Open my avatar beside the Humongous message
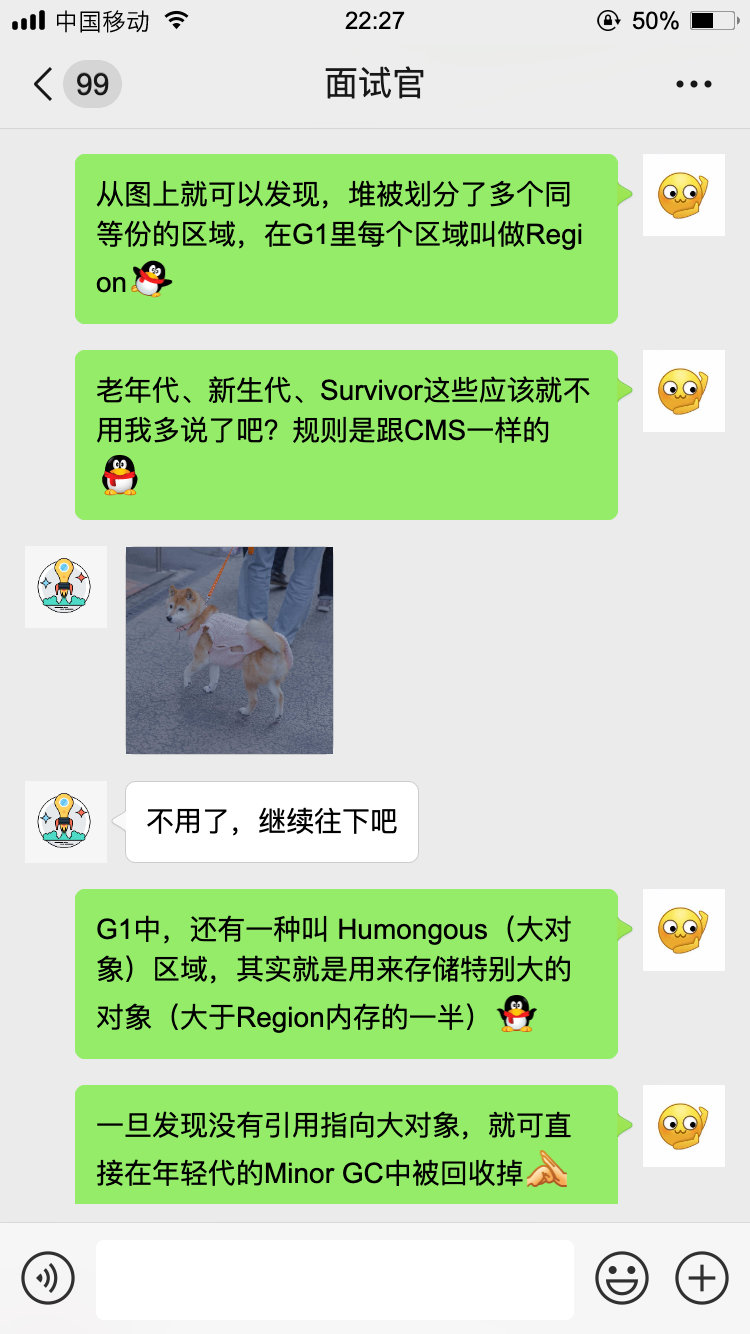Screen dimensions: 750x1334 point(683,930)
